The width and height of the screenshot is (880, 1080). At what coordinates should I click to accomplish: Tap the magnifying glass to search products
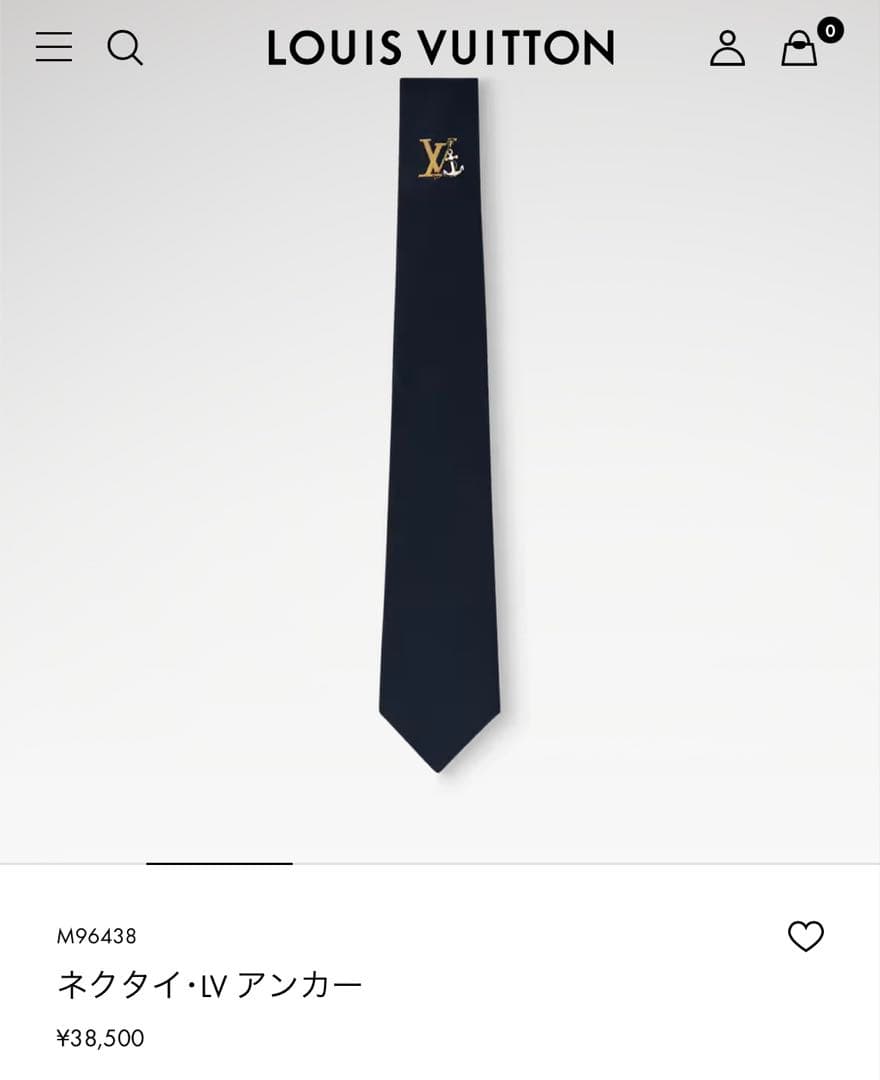point(126,48)
